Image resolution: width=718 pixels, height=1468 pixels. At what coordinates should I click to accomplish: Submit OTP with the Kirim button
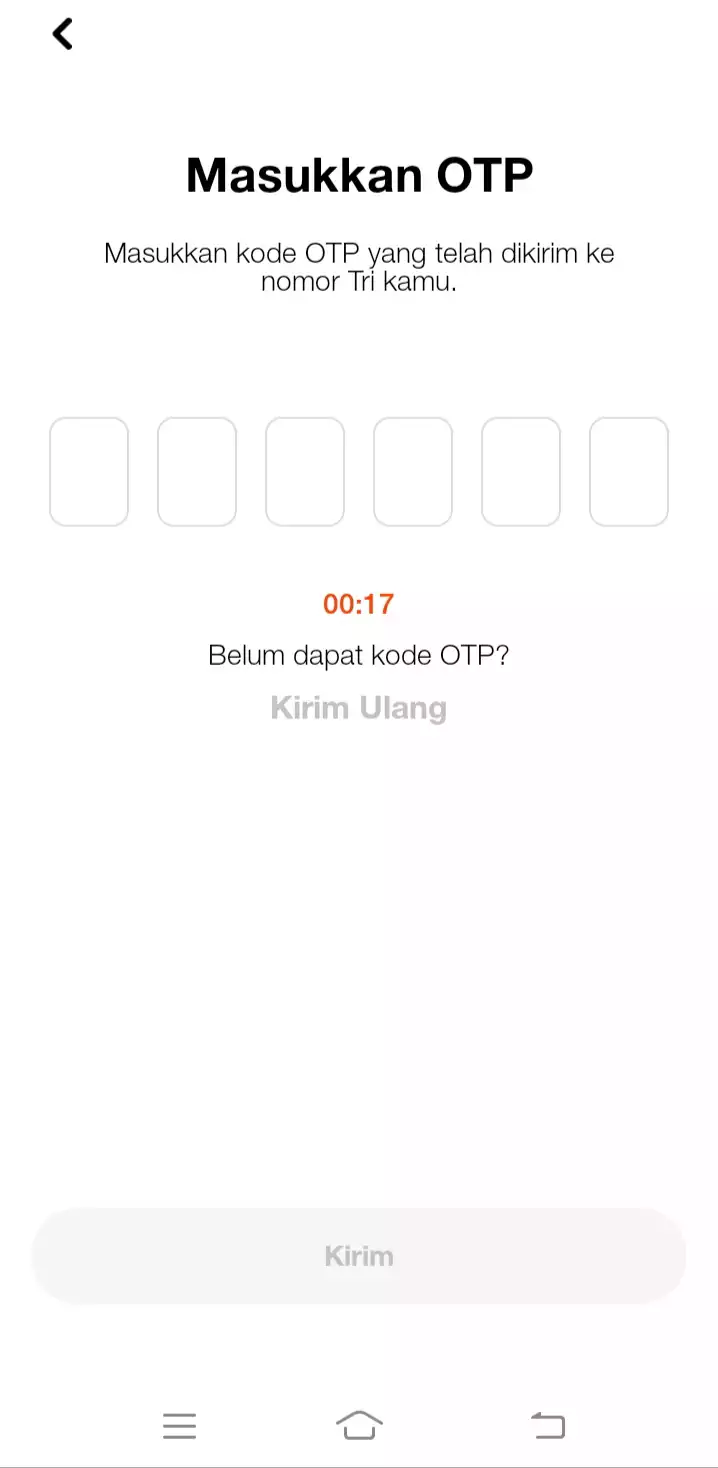pos(358,1255)
